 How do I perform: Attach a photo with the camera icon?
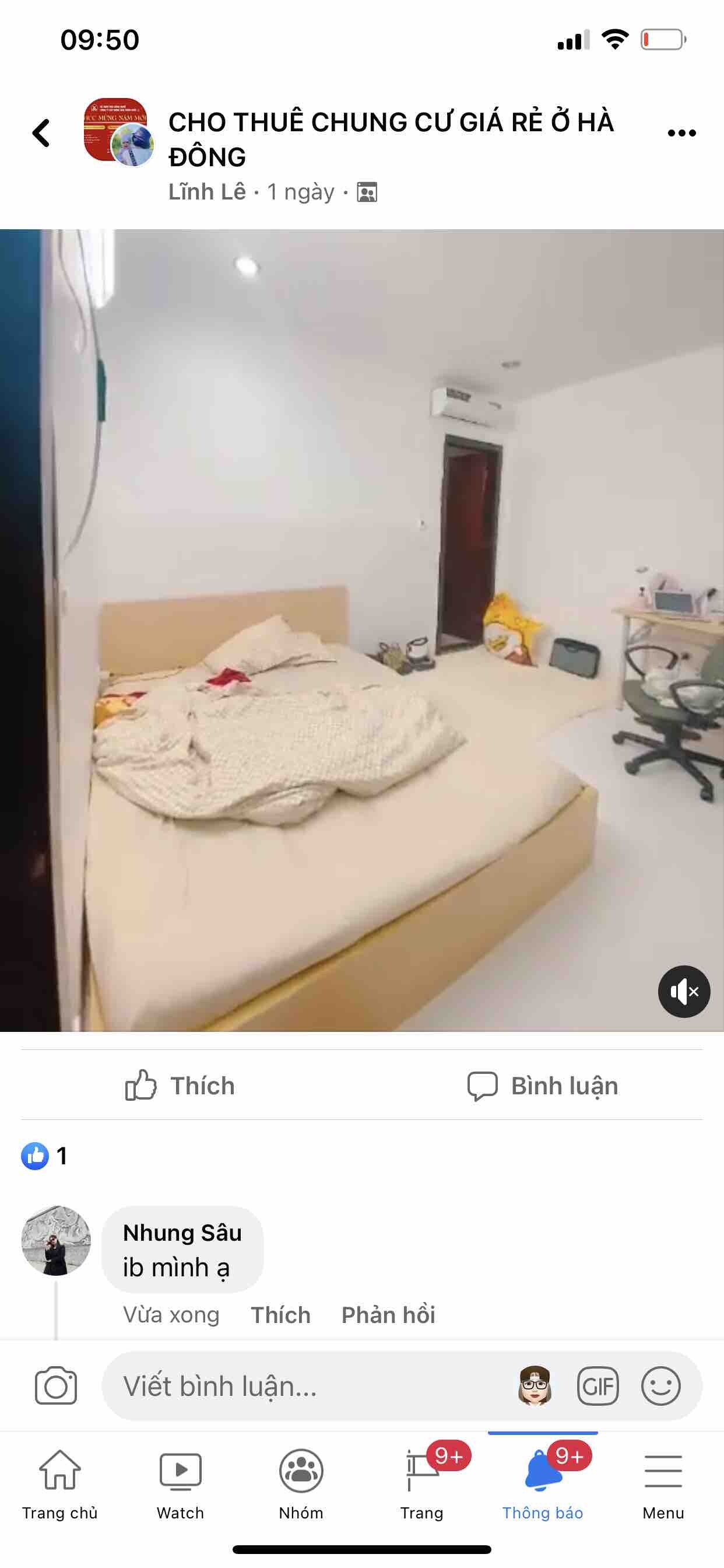[x=56, y=1386]
